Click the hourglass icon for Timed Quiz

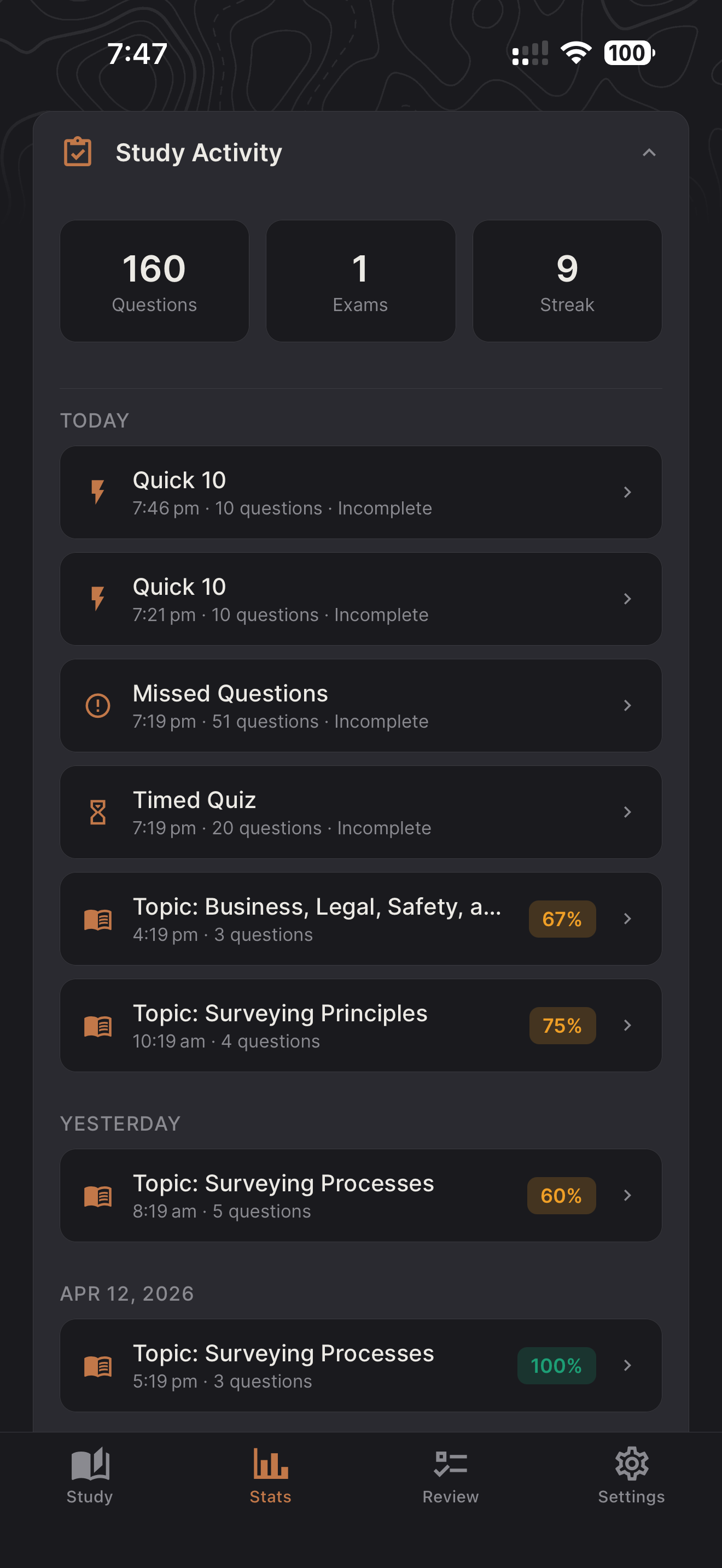(x=97, y=812)
